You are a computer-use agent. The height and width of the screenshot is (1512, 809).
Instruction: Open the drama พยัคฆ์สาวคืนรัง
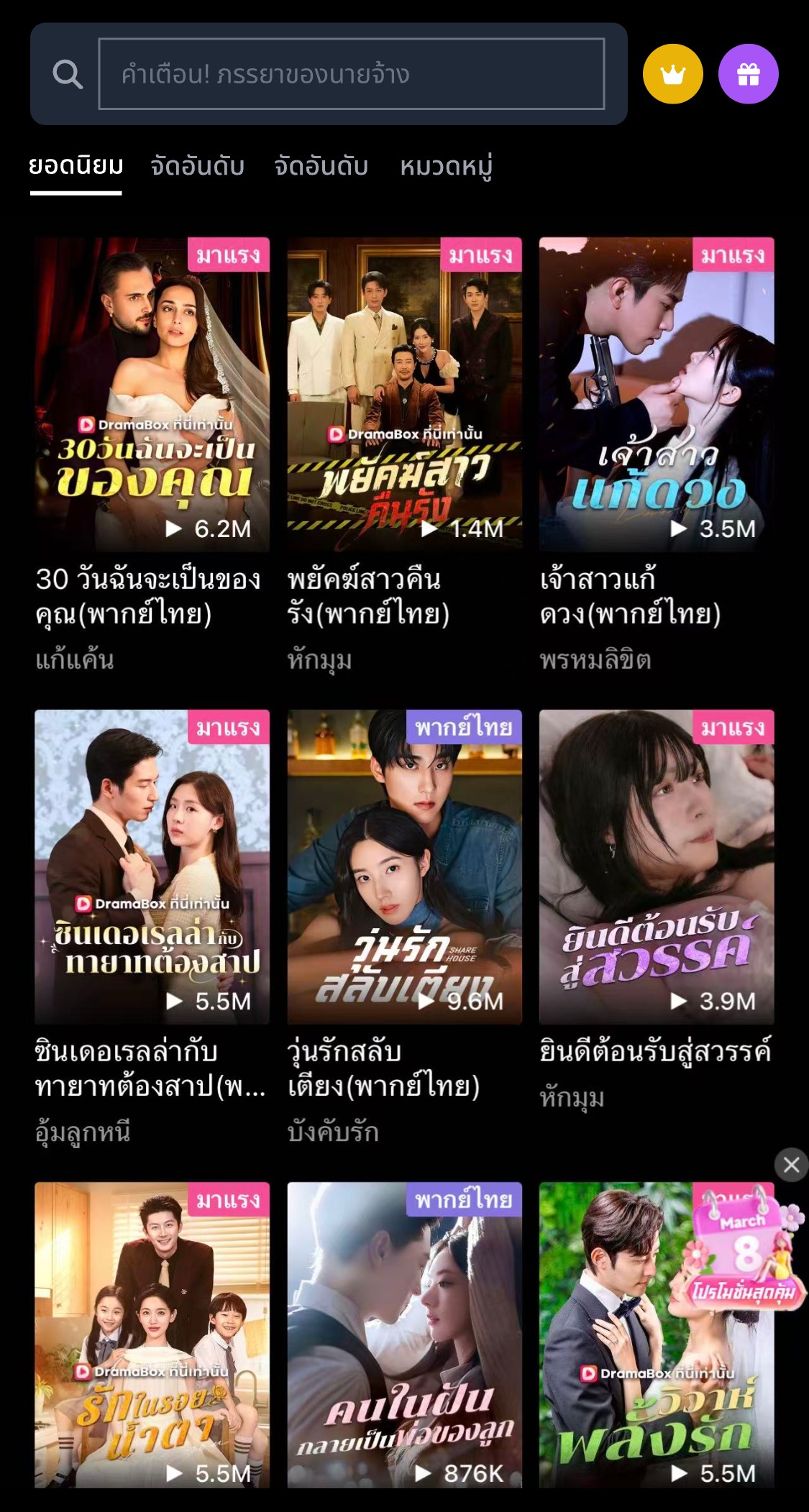(x=404, y=394)
